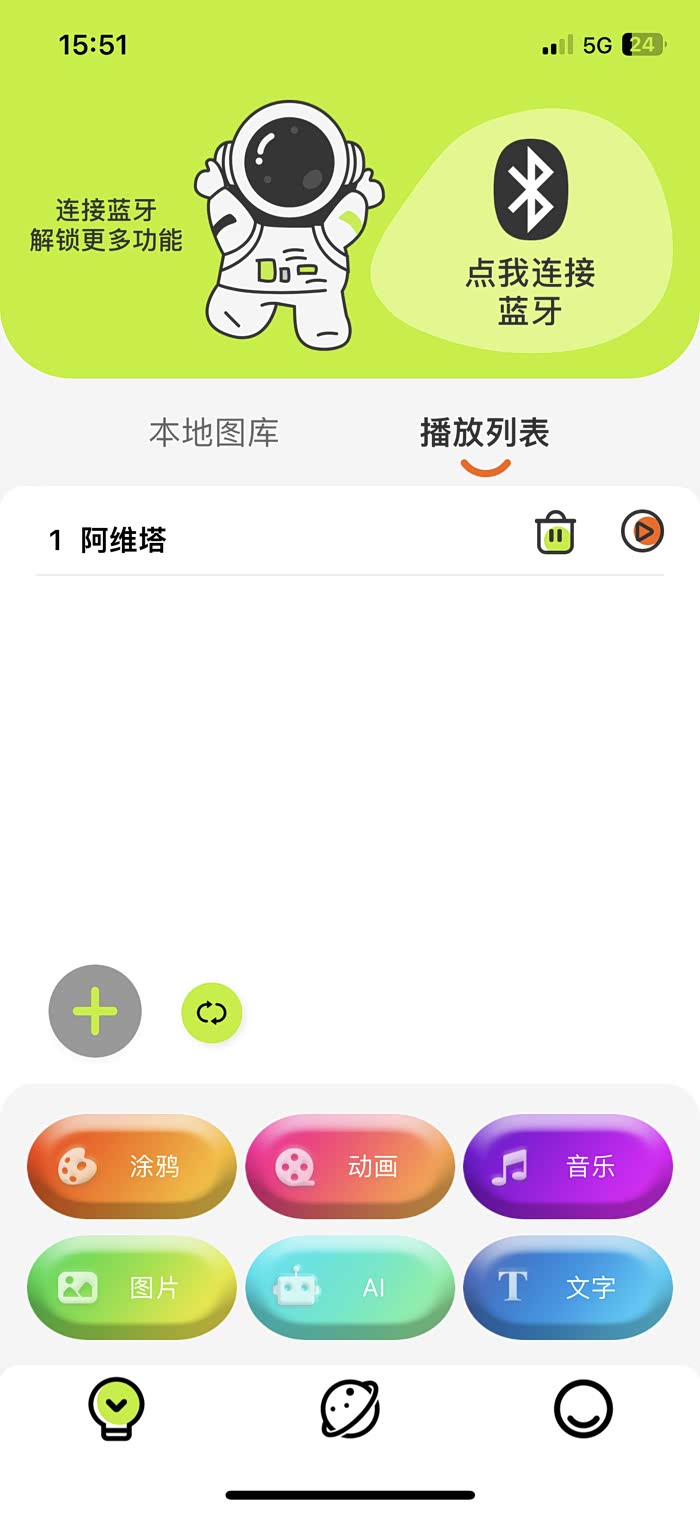Open the smiley face profile tab
This screenshot has height=1514, width=700.
pos(583,1409)
